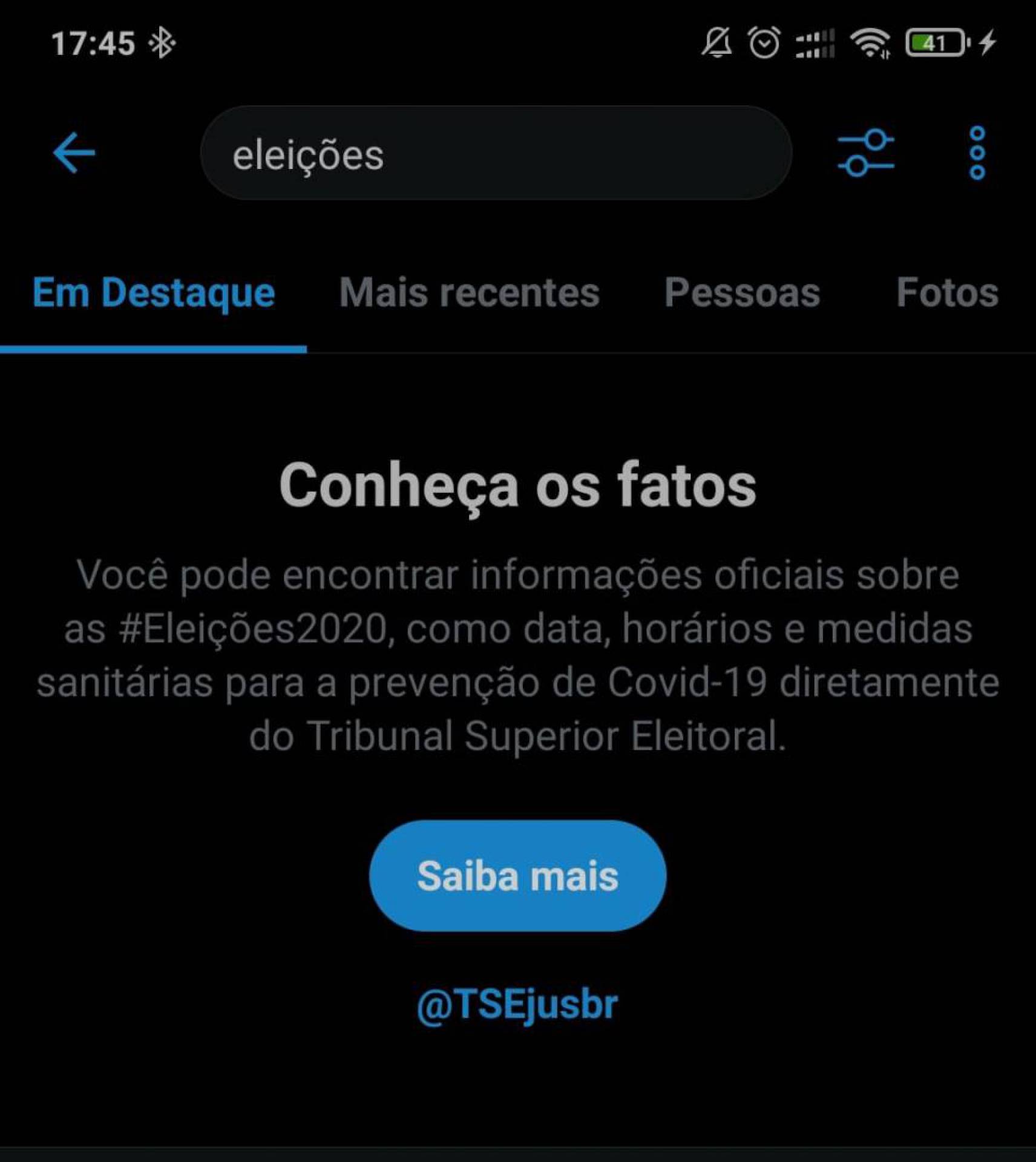Tap the search field containing eleições
Viewport: 1036px width, 1162px height.
click(495, 154)
